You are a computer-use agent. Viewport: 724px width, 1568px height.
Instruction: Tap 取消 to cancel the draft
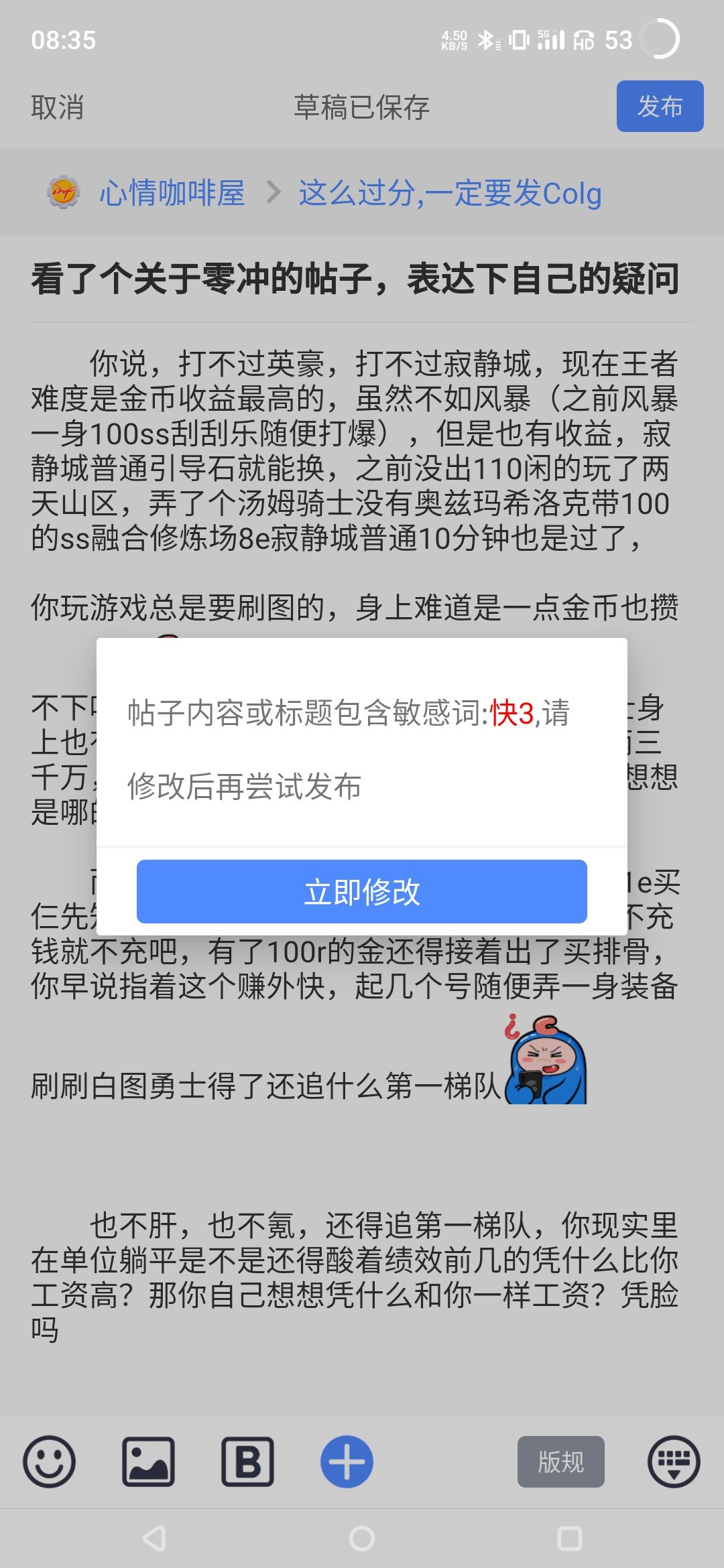58,107
